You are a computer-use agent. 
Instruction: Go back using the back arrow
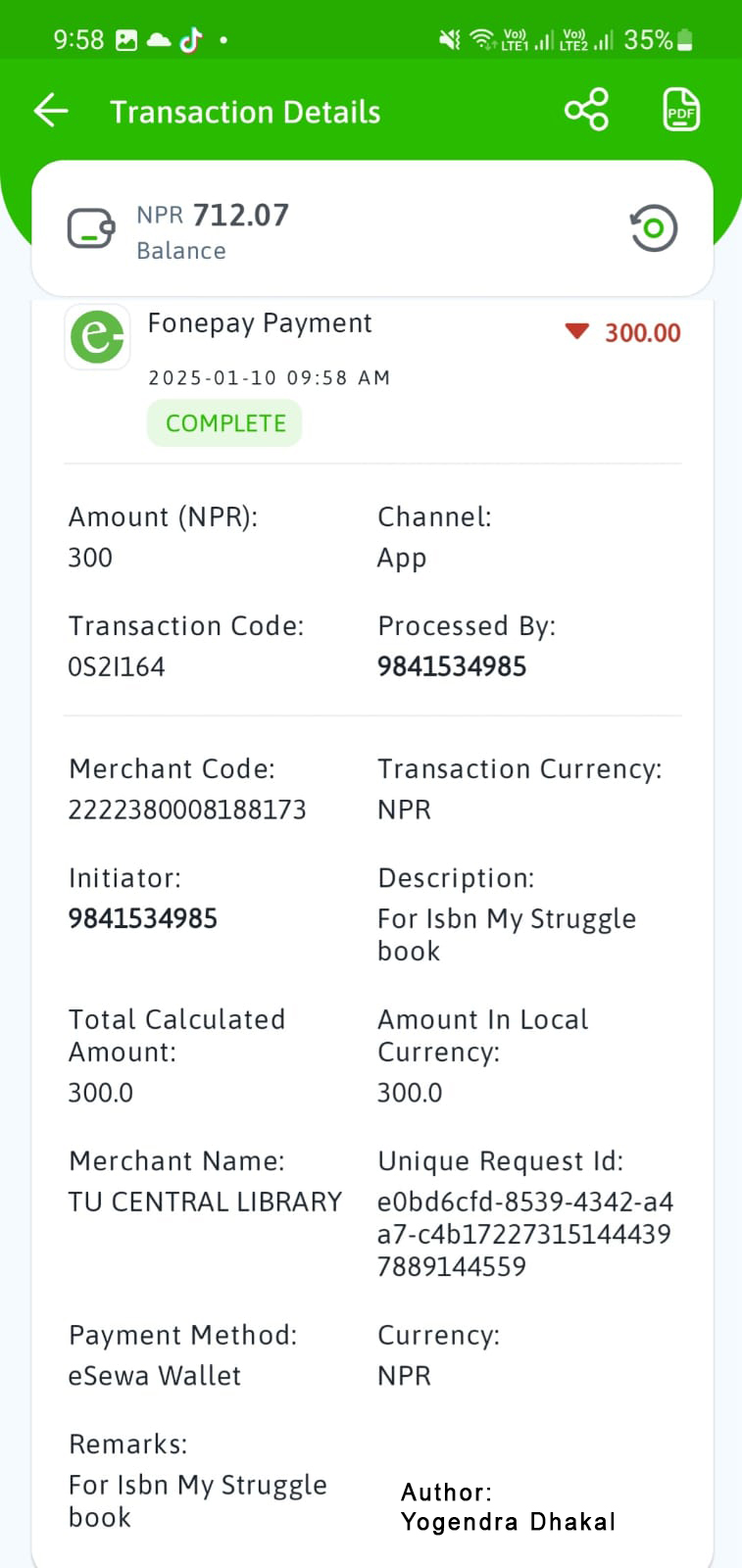(51, 111)
